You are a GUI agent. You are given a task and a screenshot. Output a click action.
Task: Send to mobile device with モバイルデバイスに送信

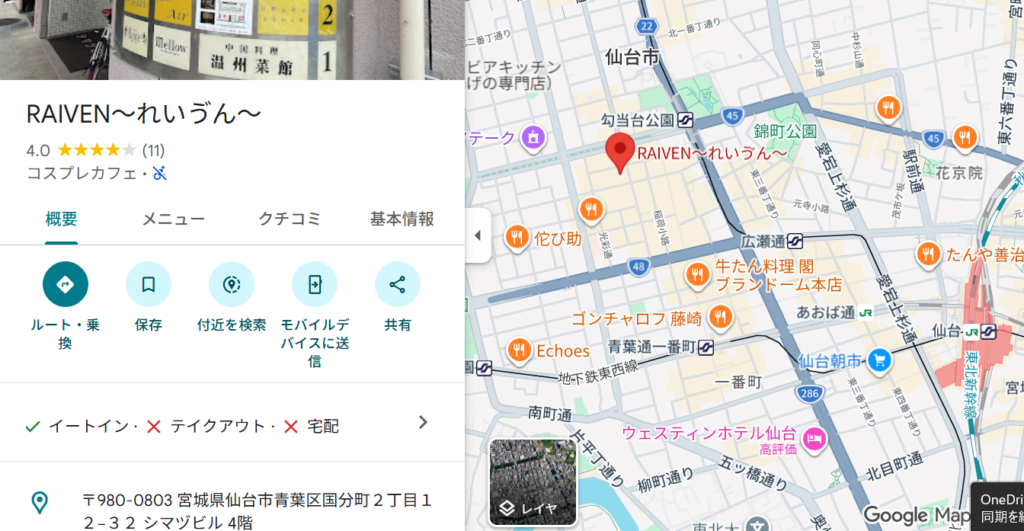[314, 285]
